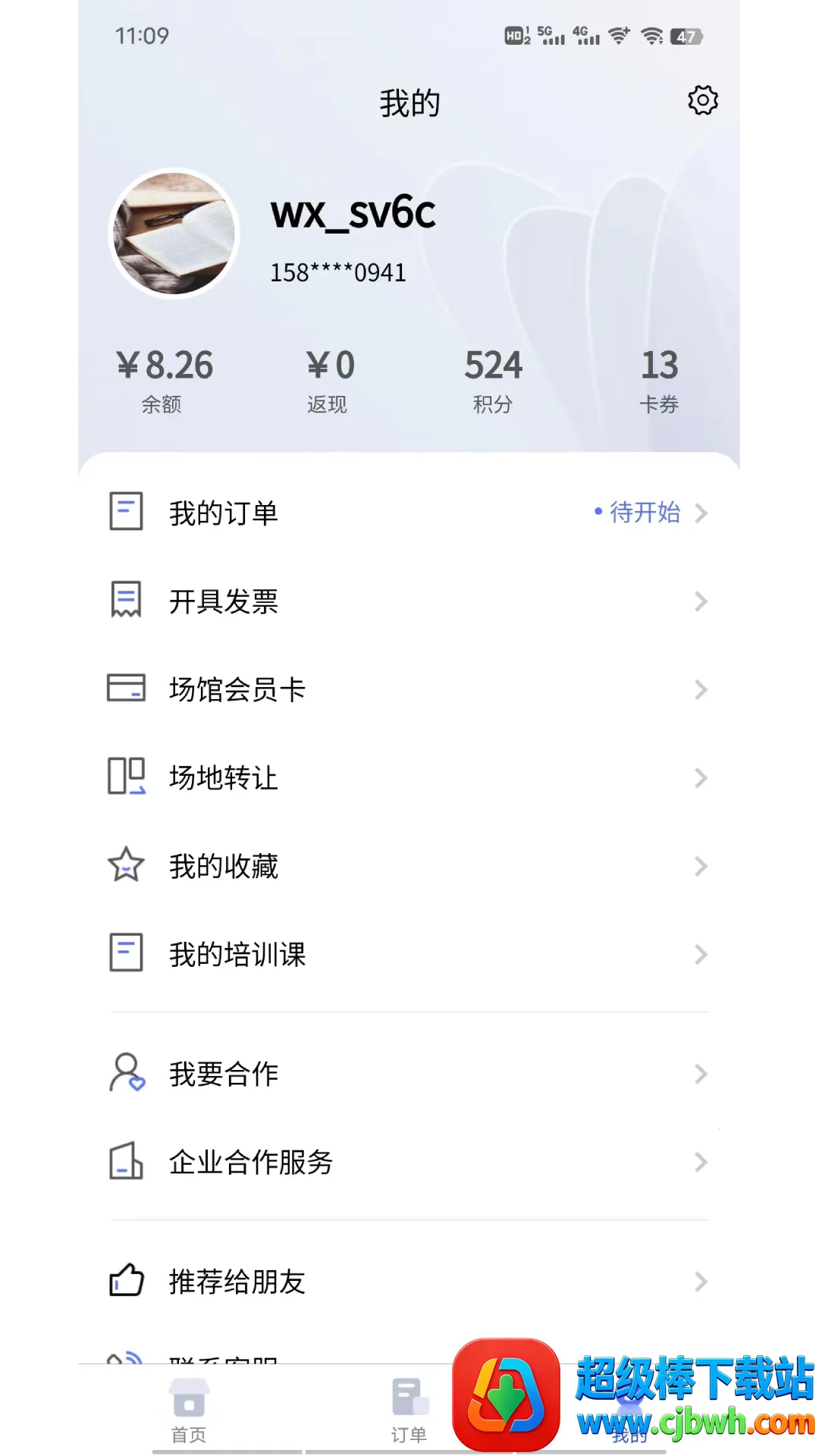Open 卡券 coupons list
Screen dimensions: 819x1456
(658, 381)
